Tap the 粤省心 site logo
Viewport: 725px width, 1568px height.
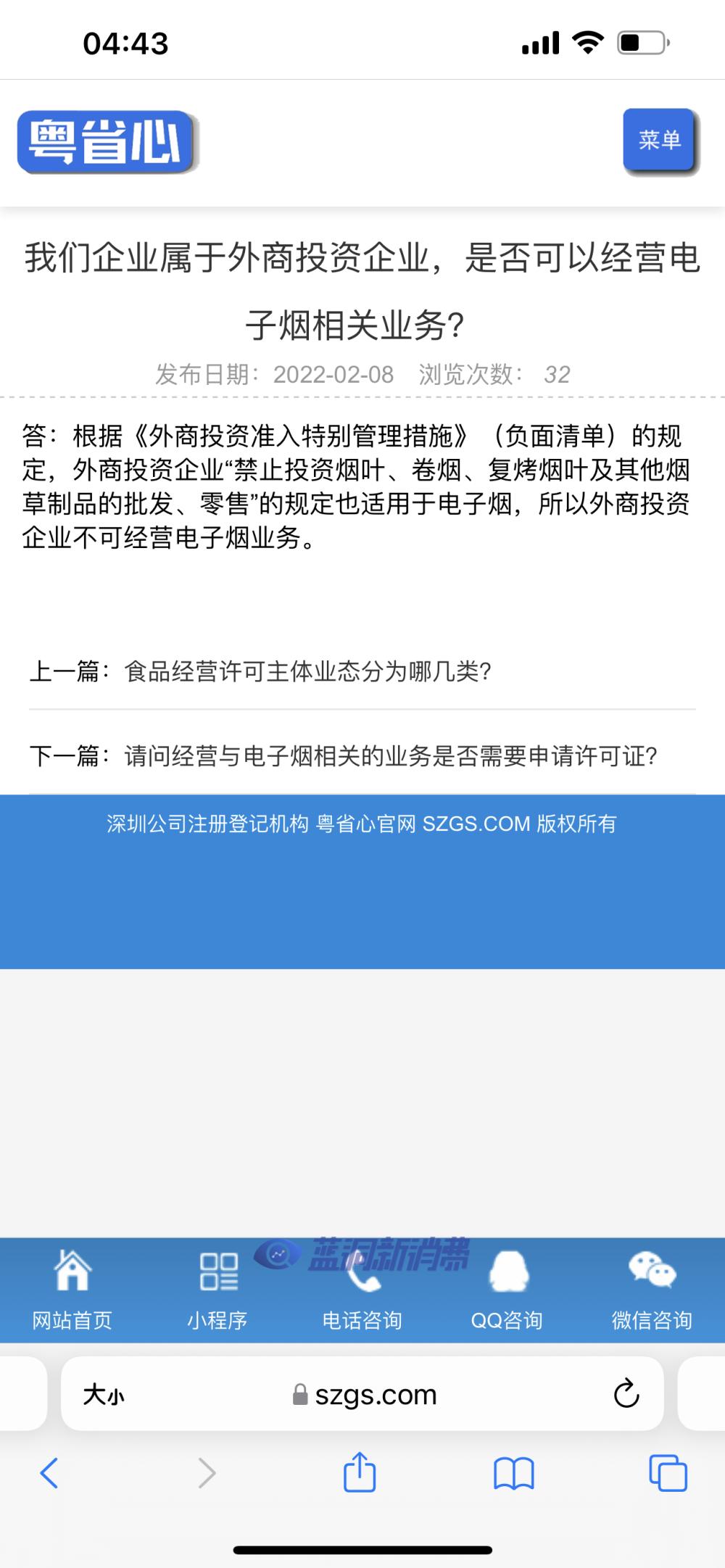[x=106, y=142]
